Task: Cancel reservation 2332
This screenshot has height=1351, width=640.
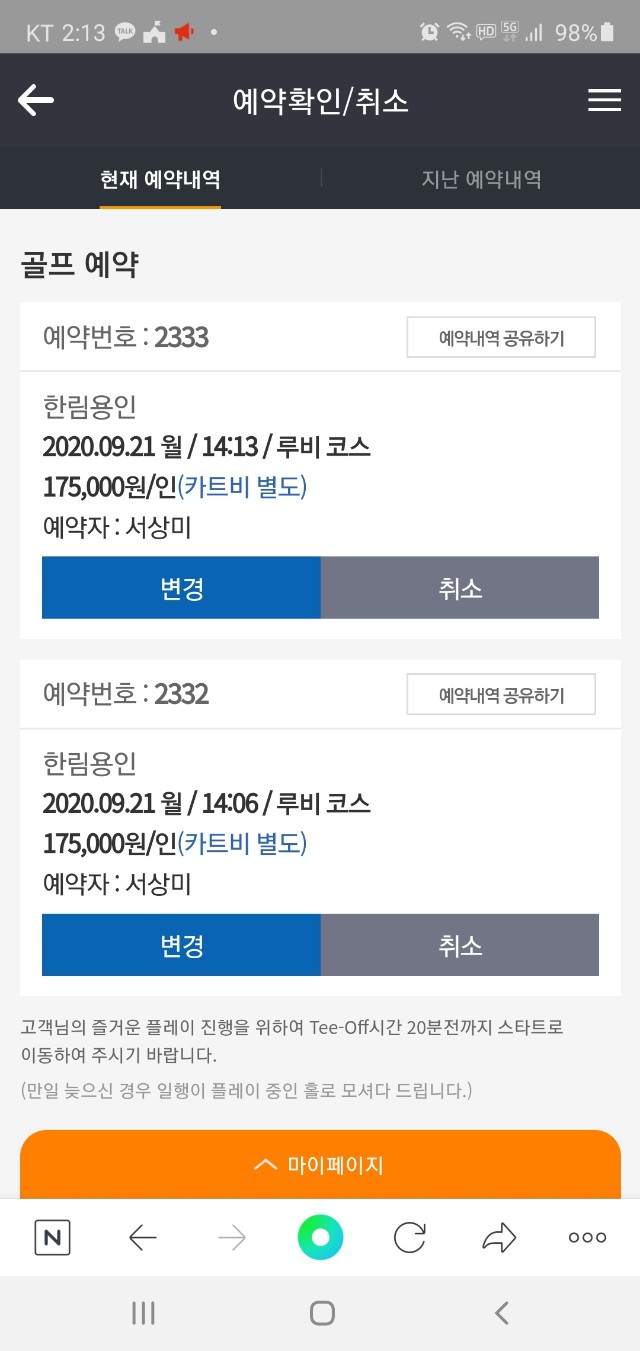Action: (460, 945)
